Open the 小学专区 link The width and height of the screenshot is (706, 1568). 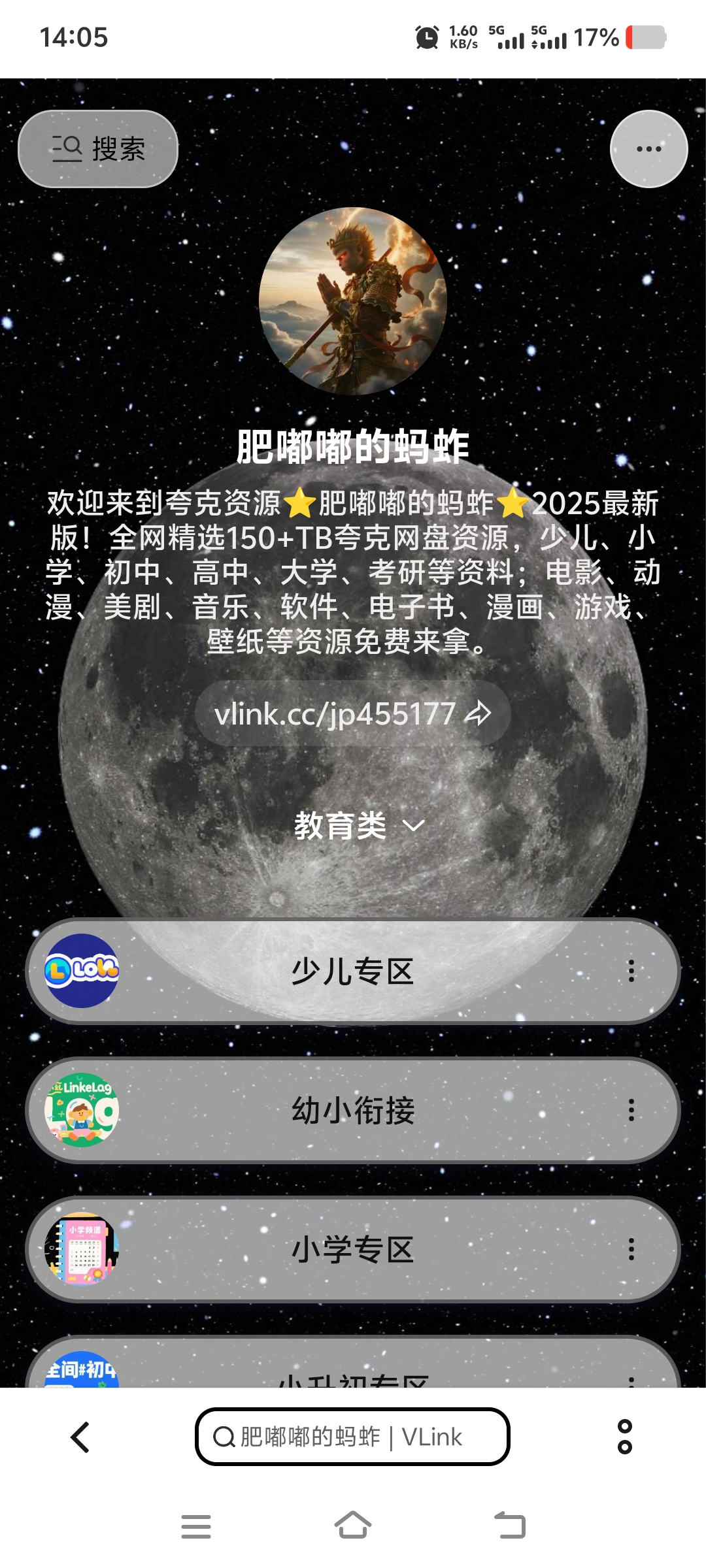click(x=353, y=1249)
